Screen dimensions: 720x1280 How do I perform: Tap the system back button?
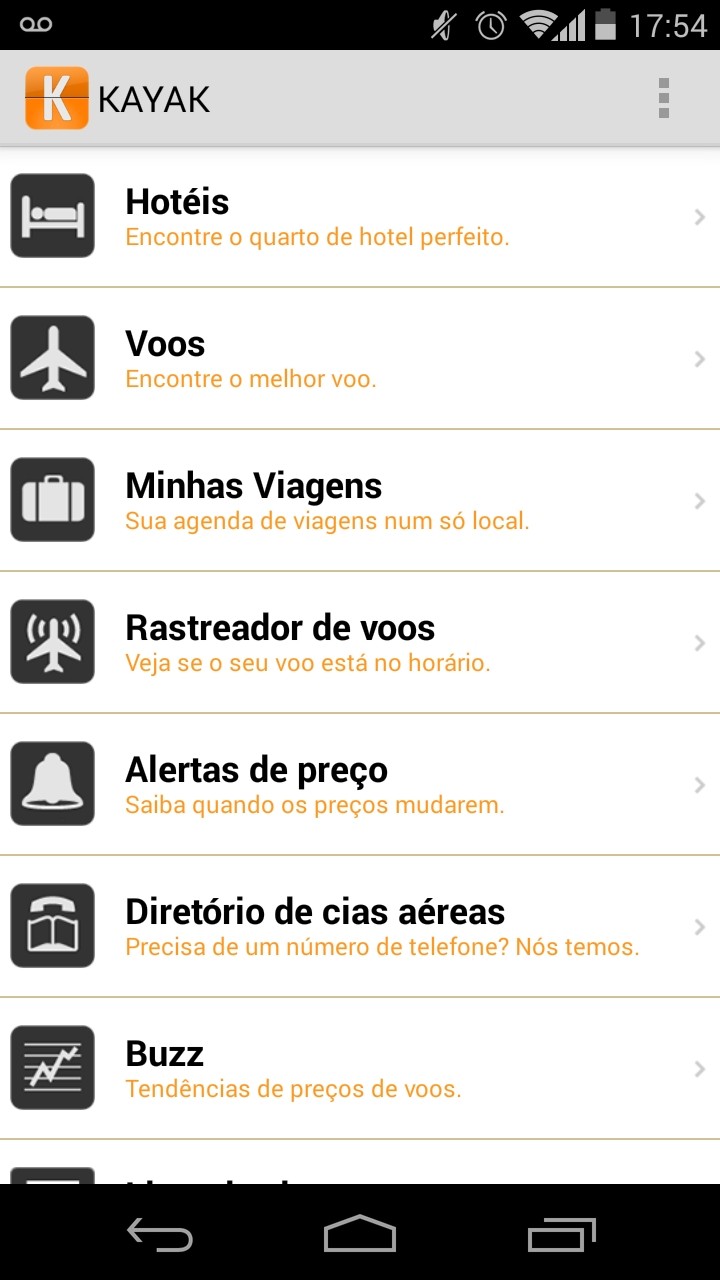tap(160, 1235)
